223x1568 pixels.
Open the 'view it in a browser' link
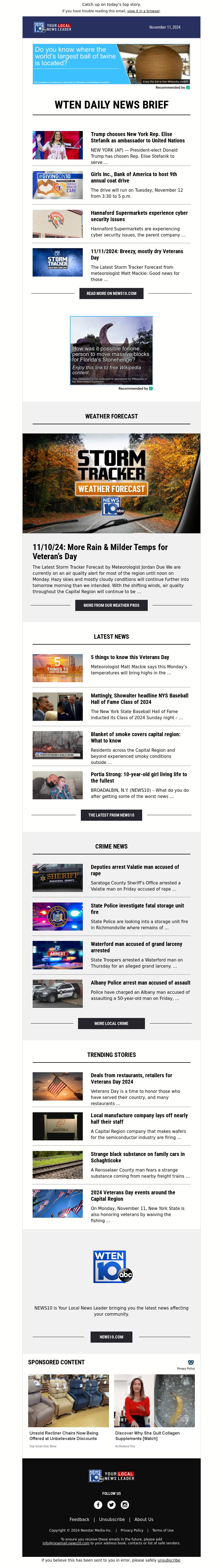[x=143, y=11]
